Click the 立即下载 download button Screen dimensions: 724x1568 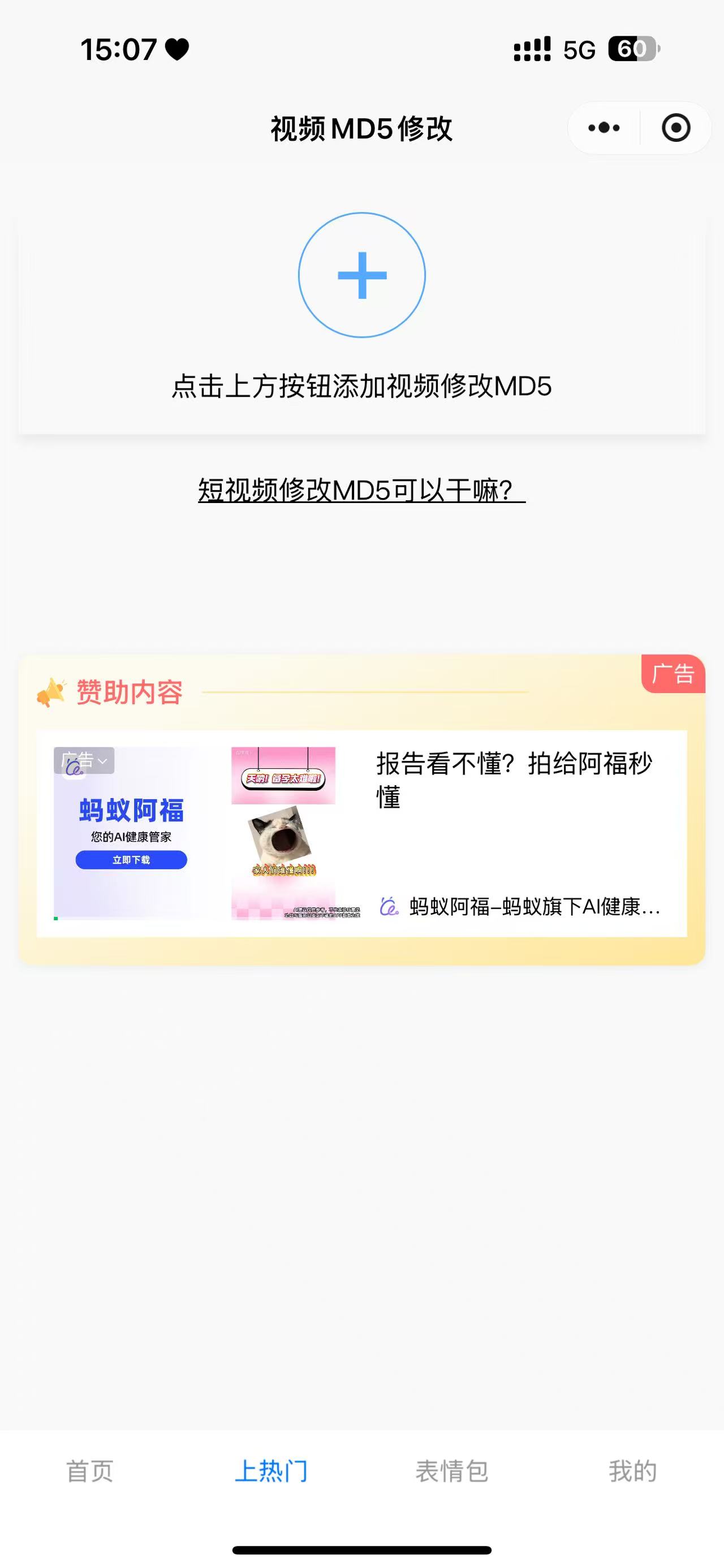click(x=132, y=860)
